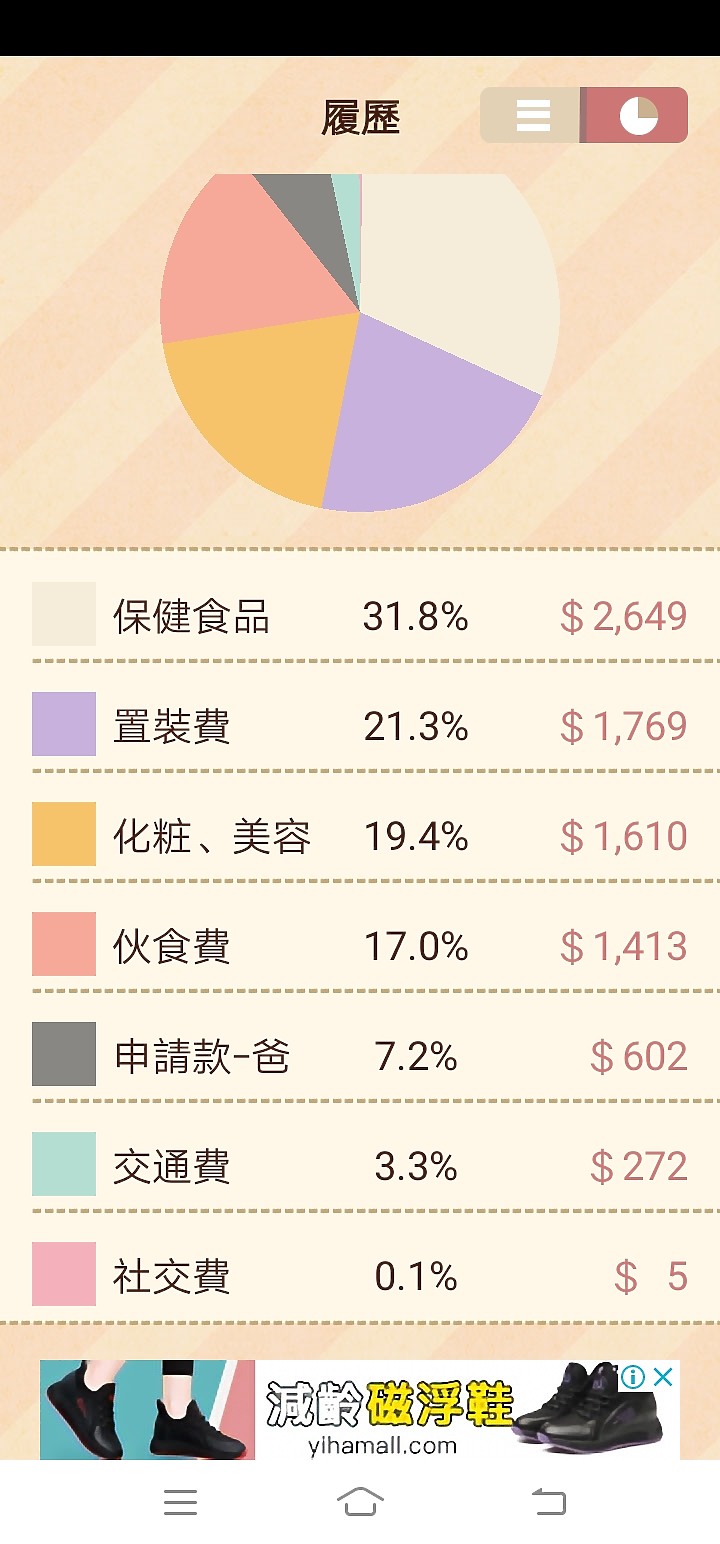This screenshot has height=1544, width=720.
Task: Open the 交通費 category row
Action: click(x=360, y=1166)
